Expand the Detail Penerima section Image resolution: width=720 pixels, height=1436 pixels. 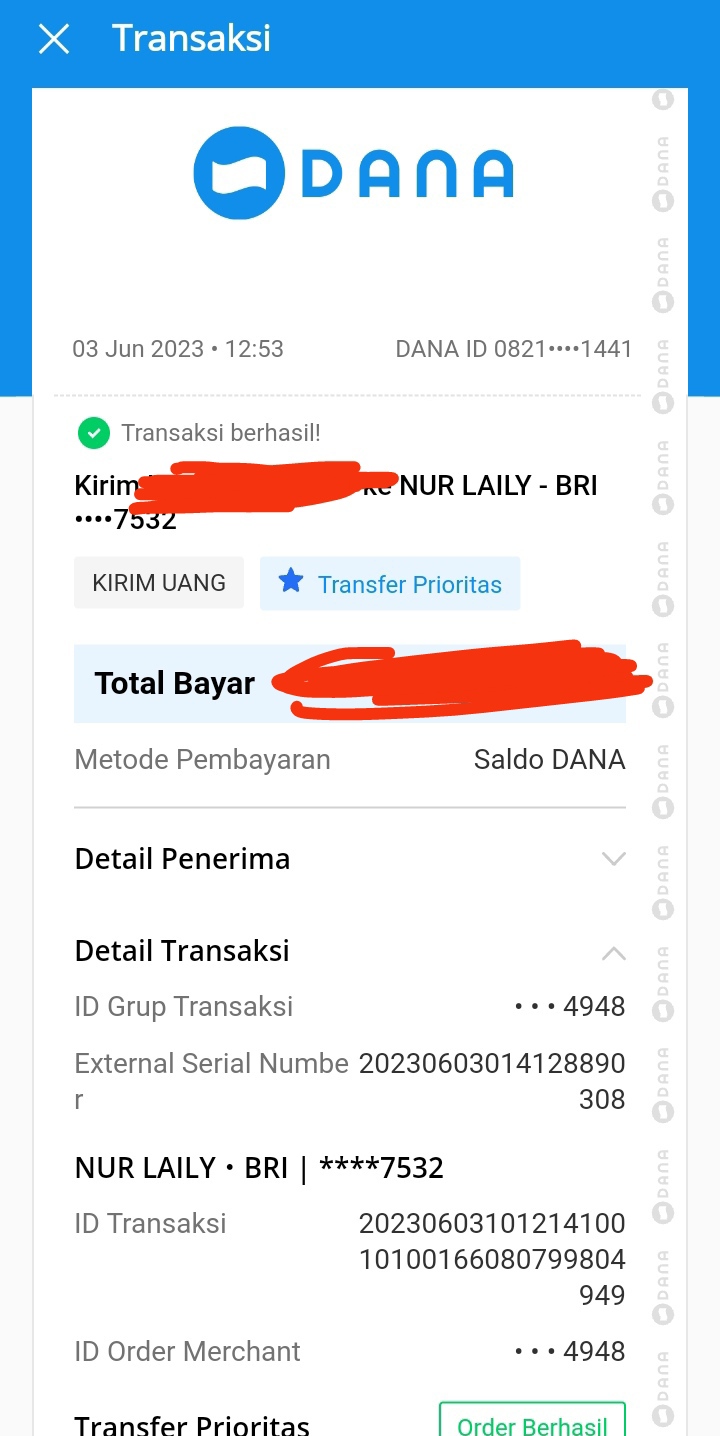coord(613,859)
